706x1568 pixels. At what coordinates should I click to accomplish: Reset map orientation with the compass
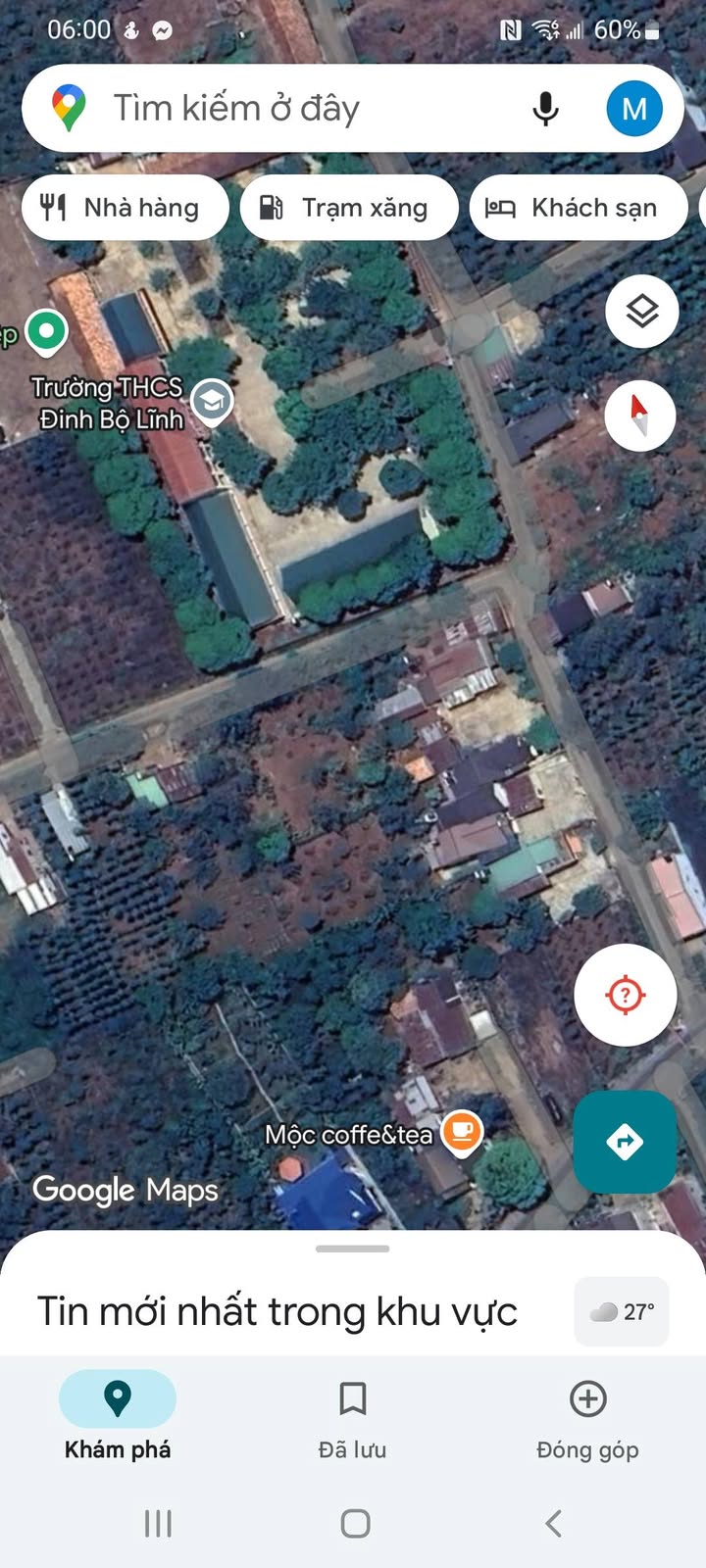[x=639, y=416]
